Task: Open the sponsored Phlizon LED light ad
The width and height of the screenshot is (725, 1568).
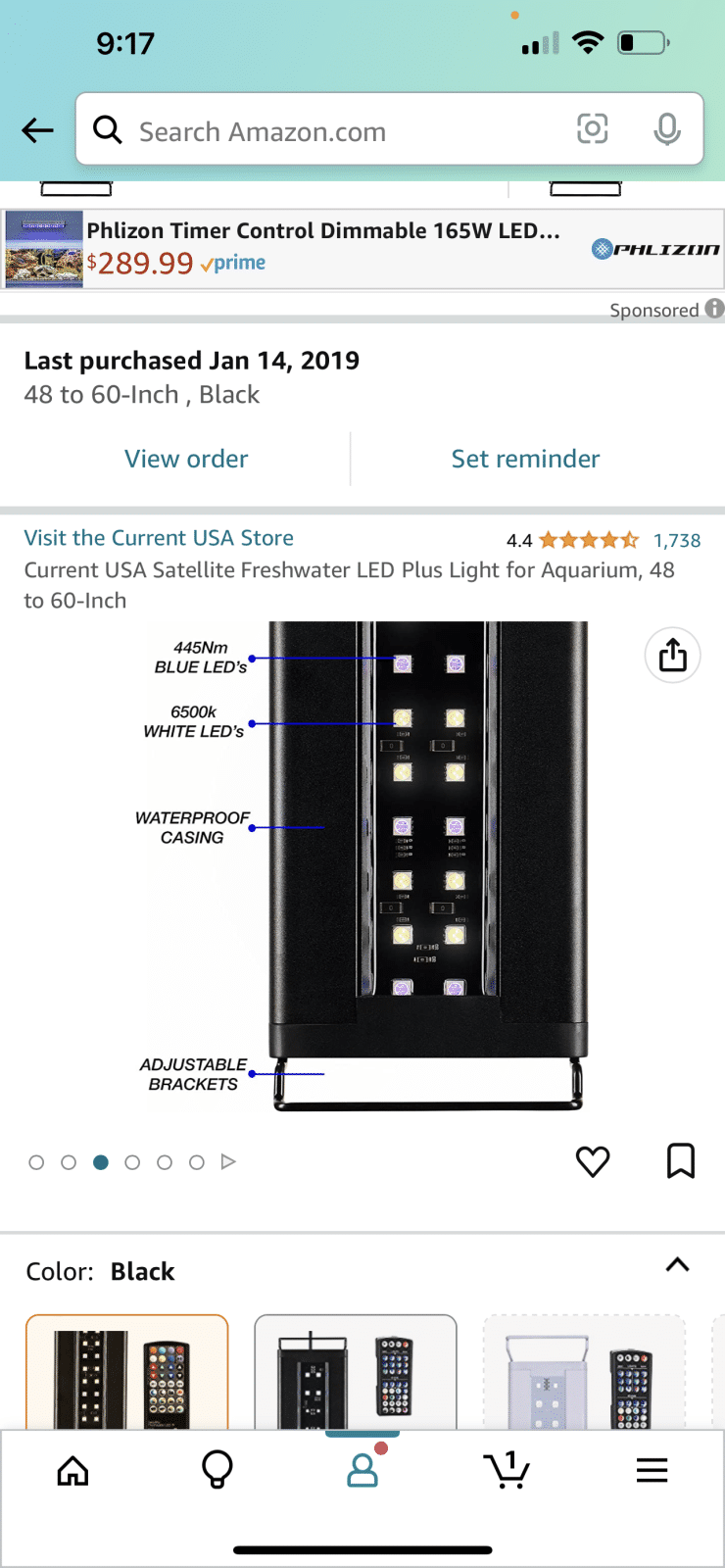Action: pos(323,248)
